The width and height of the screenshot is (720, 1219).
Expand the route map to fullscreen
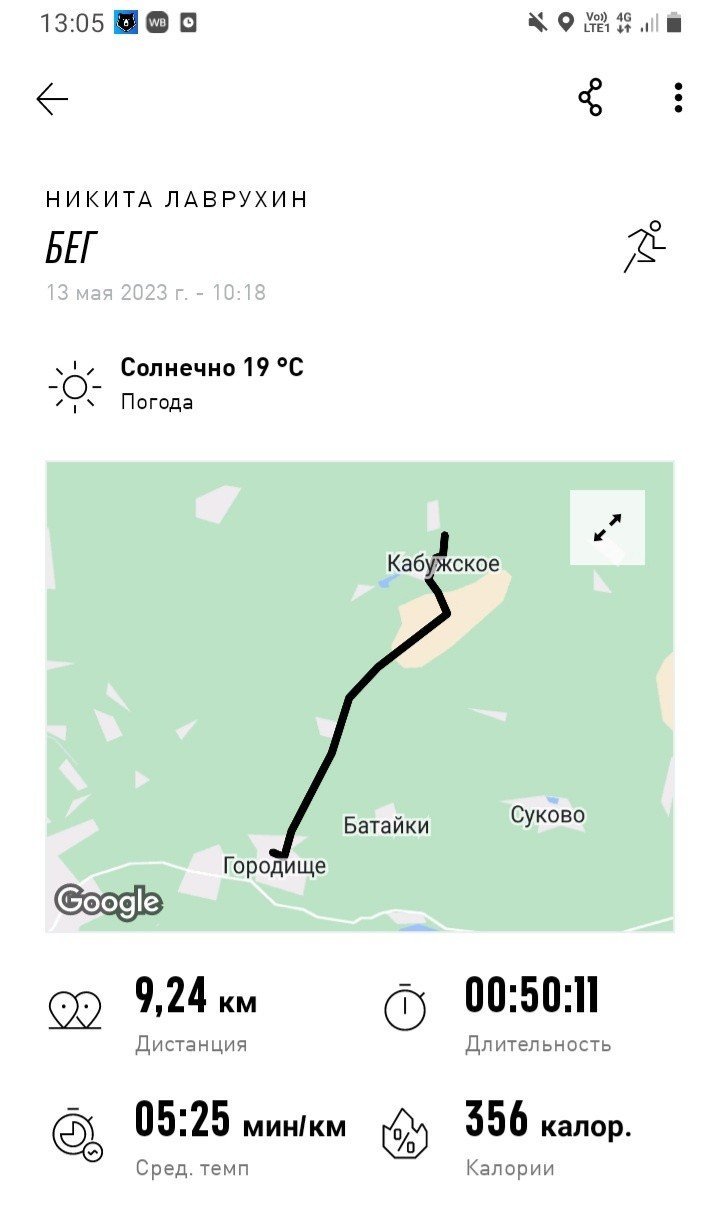(x=607, y=527)
